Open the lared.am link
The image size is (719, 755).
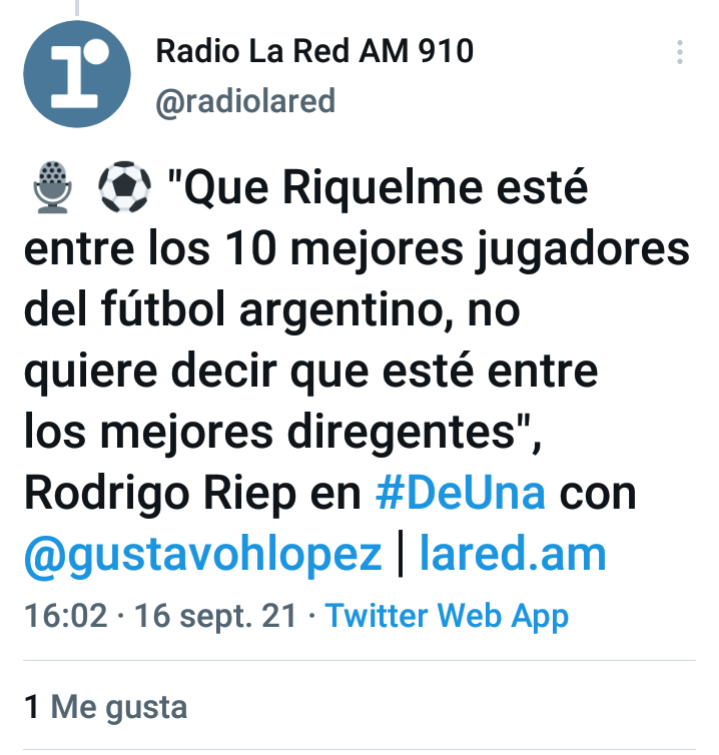[x=512, y=555]
